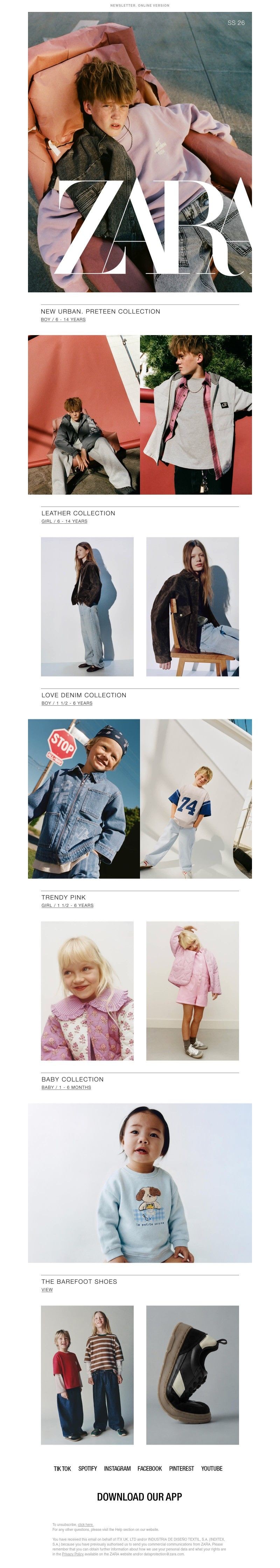This screenshot has height=1568, width=280.
Task: Visit the Spotify page
Action: pyautogui.click(x=87, y=1468)
